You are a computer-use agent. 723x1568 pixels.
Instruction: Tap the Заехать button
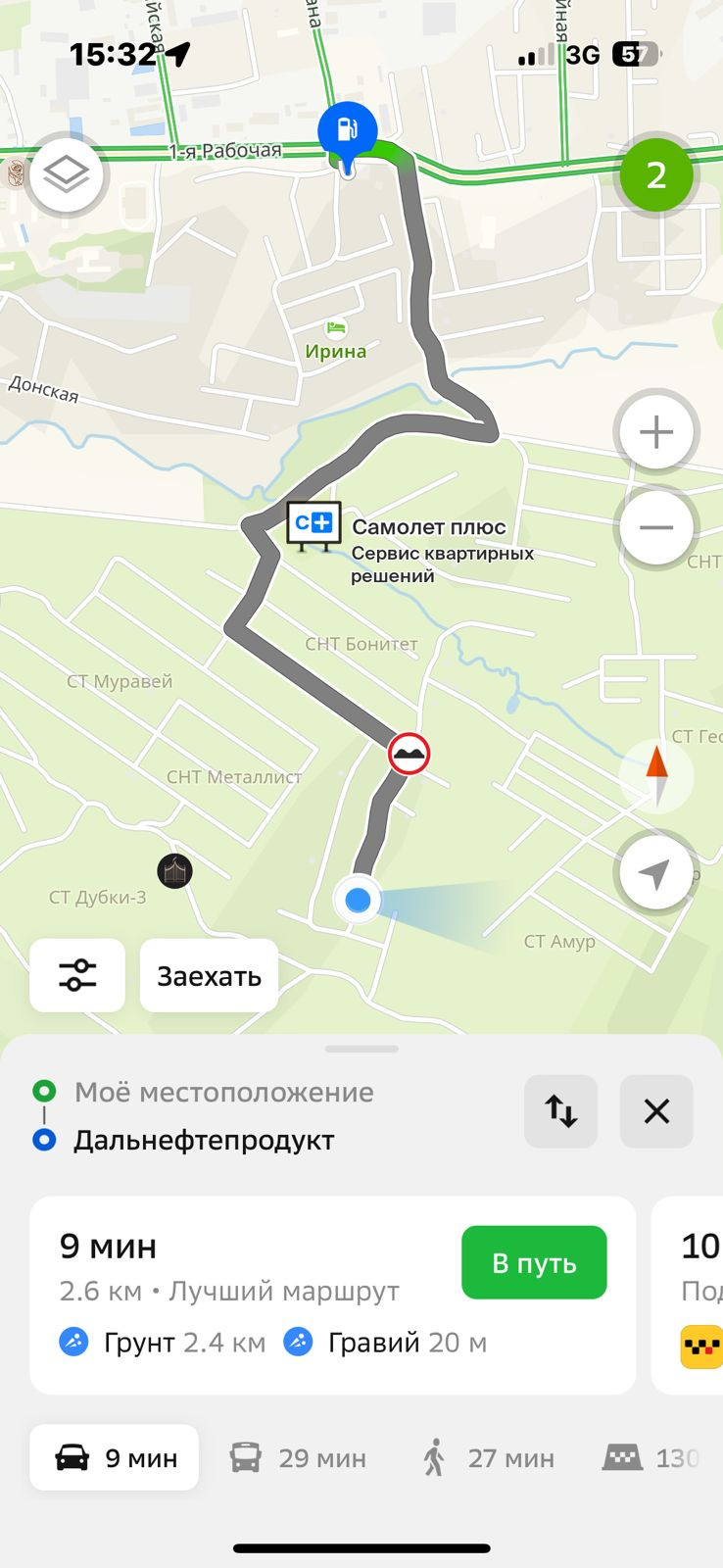pos(209,975)
